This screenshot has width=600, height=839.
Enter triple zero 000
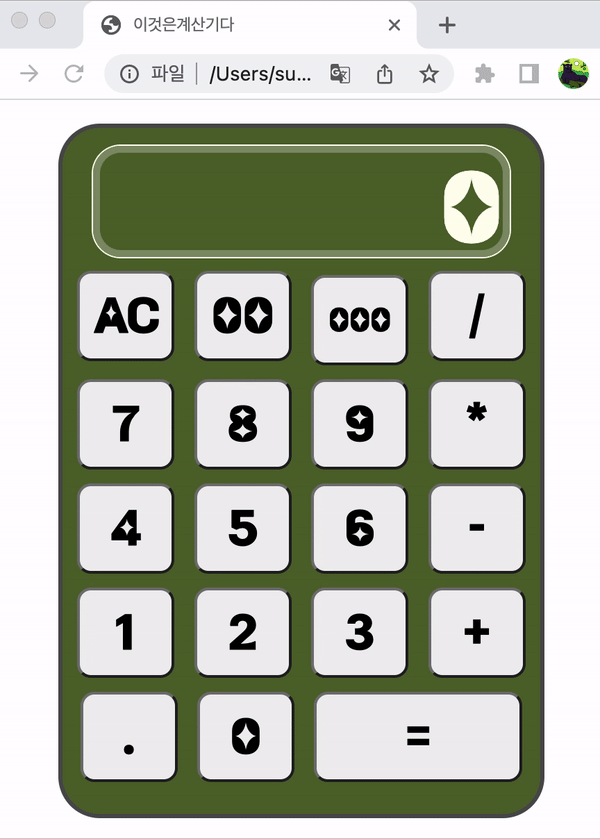360,319
